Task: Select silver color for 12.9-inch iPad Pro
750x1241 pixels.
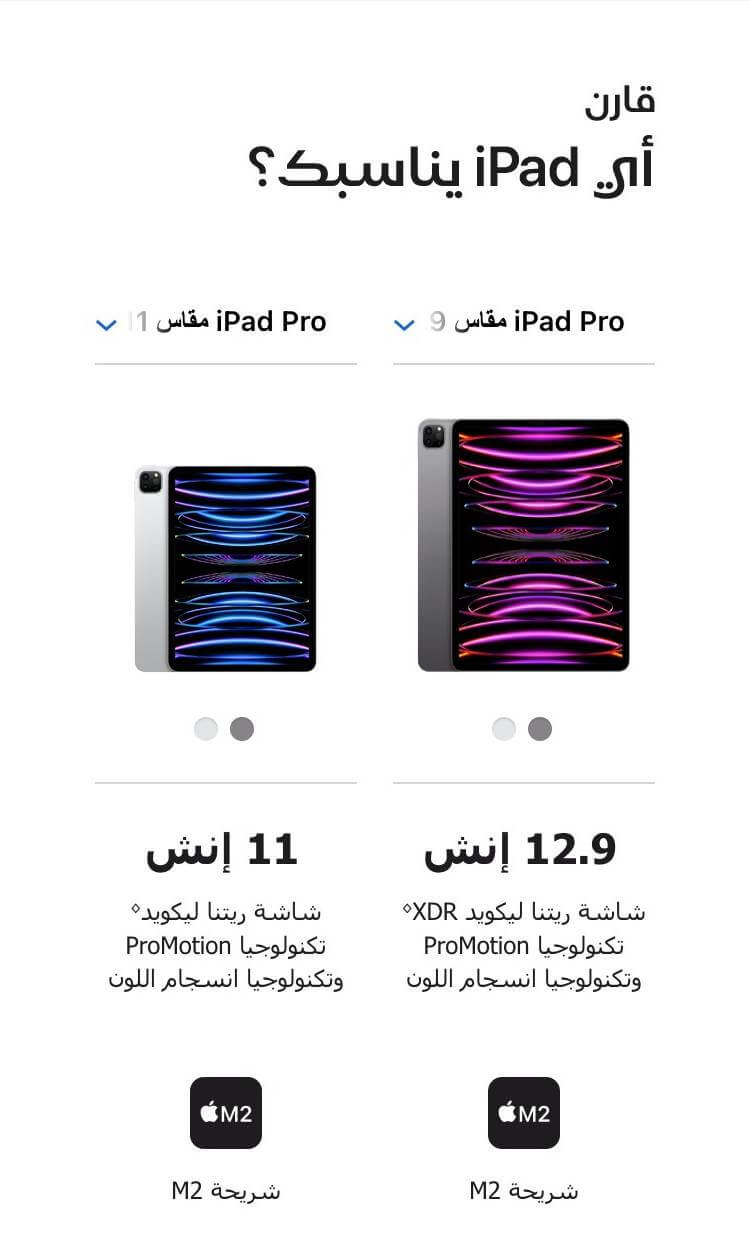Action: tap(504, 729)
